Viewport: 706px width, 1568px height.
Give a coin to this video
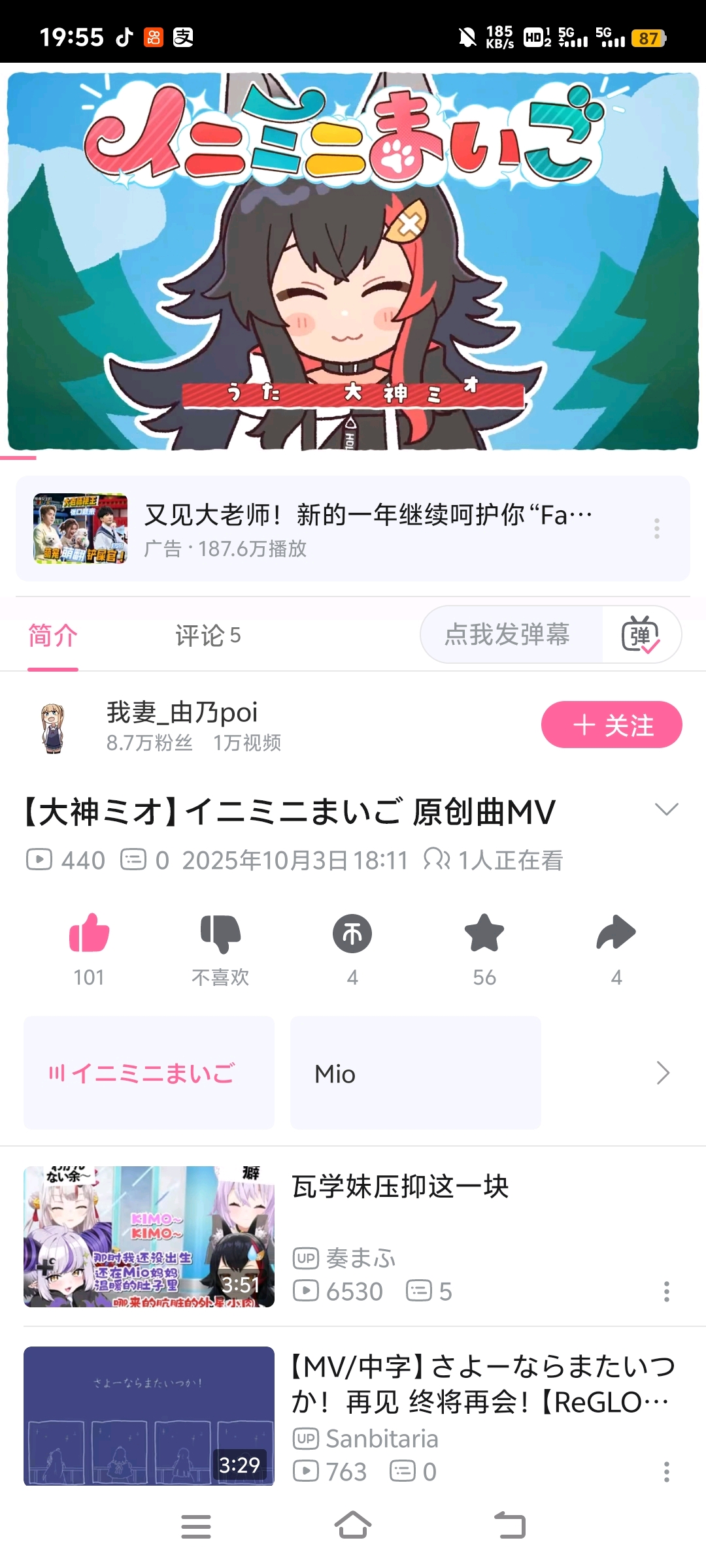tap(352, 934)
